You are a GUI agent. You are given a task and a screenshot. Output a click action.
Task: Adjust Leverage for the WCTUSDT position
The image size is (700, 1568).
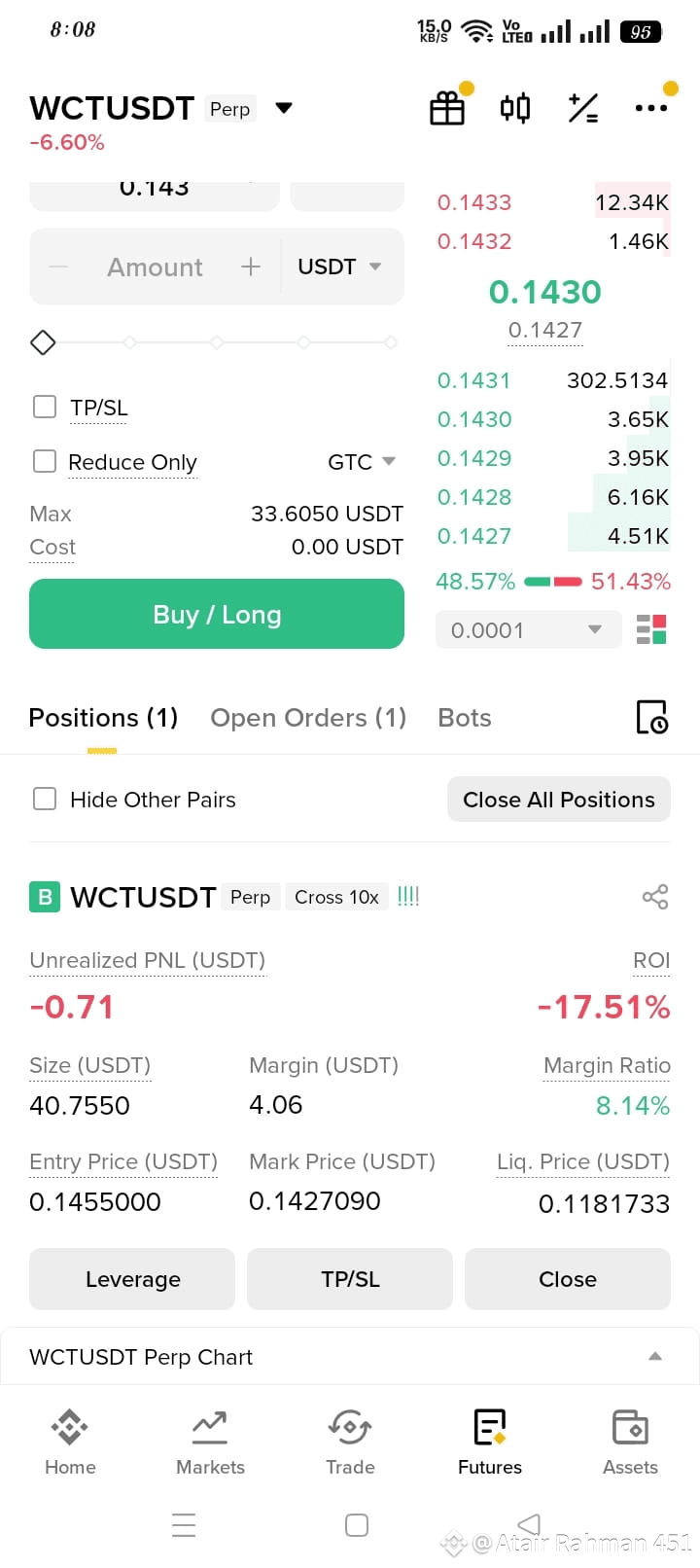[132, 1279]
